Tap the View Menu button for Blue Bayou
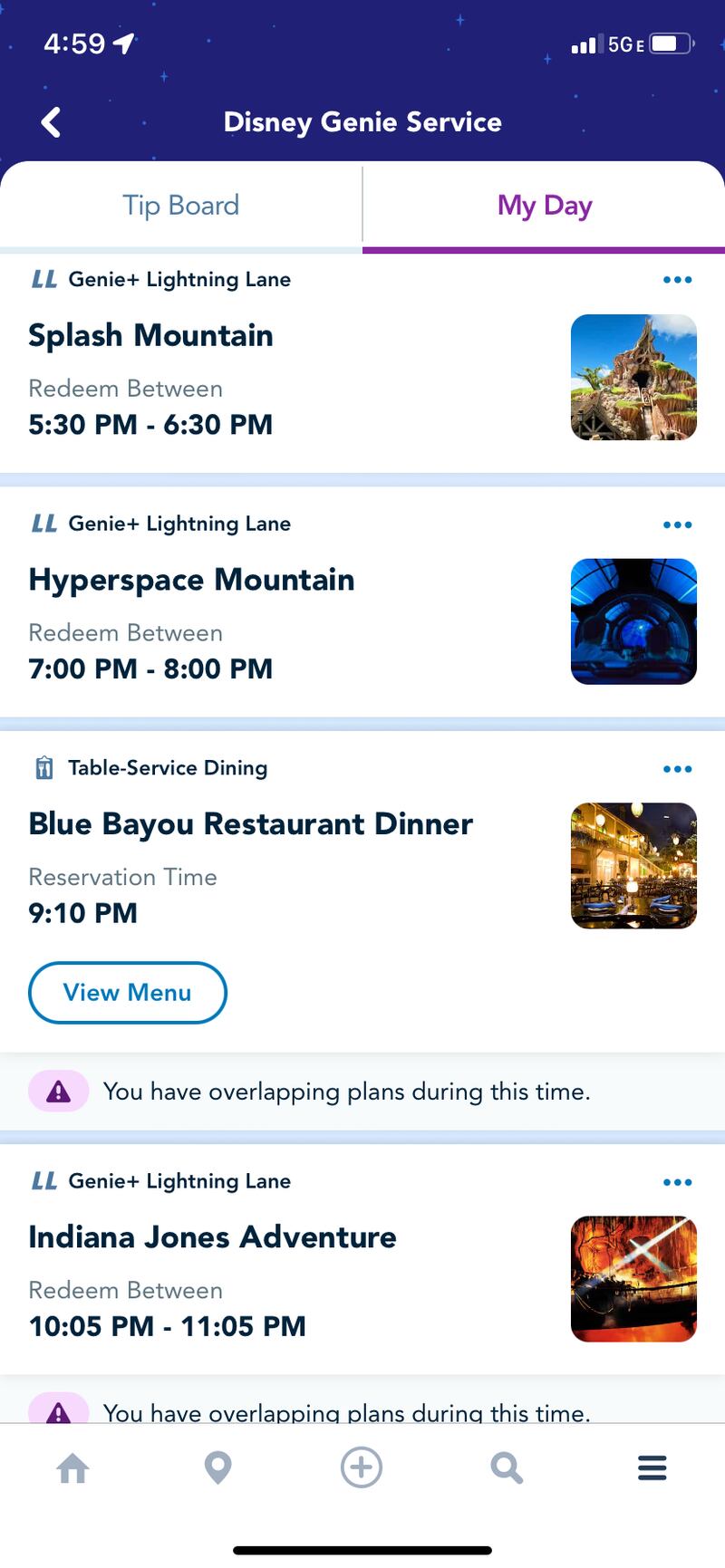 coord(127,993)
